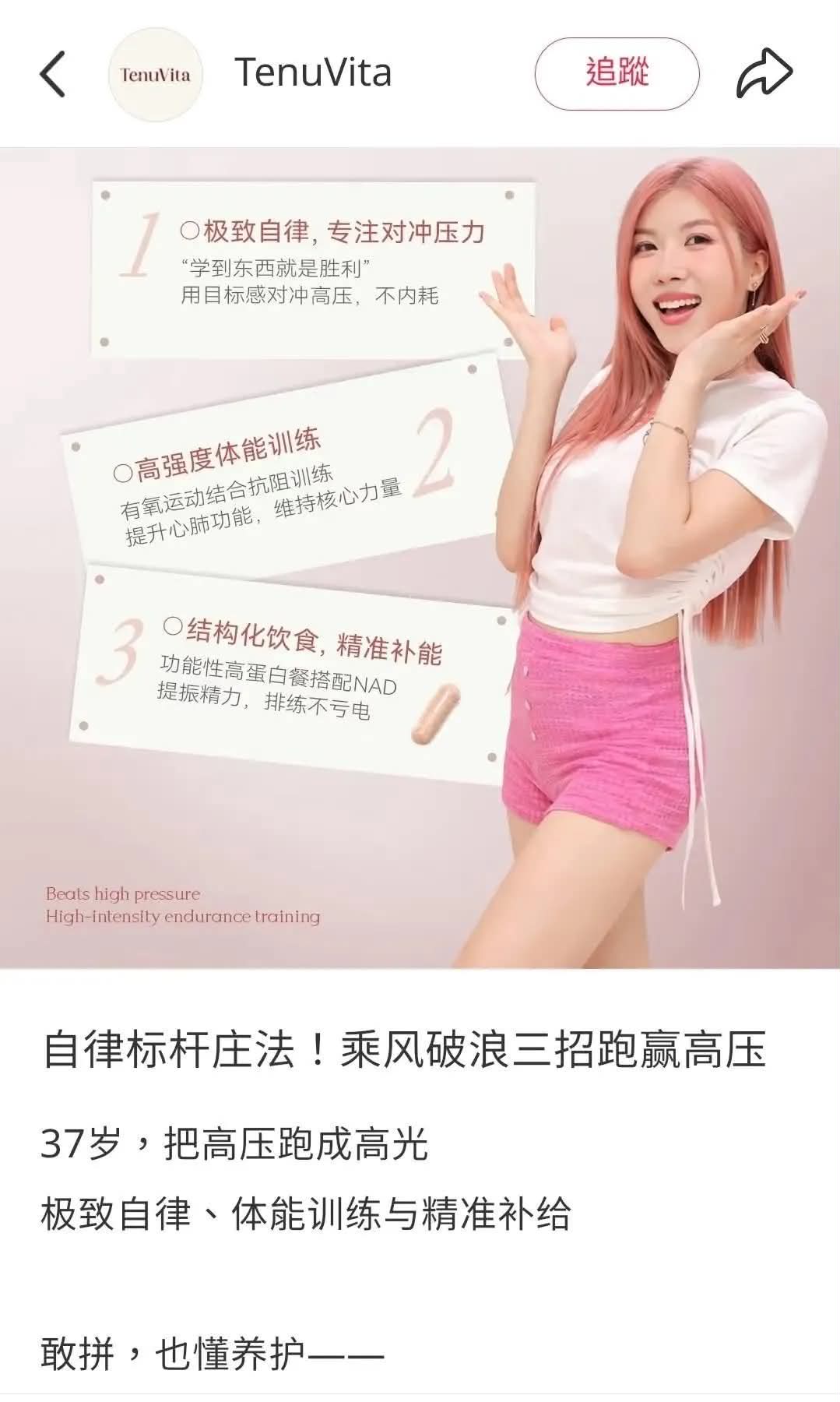Open the post's promotional image
Viewport: 840px width, 1402px height.
420,558
